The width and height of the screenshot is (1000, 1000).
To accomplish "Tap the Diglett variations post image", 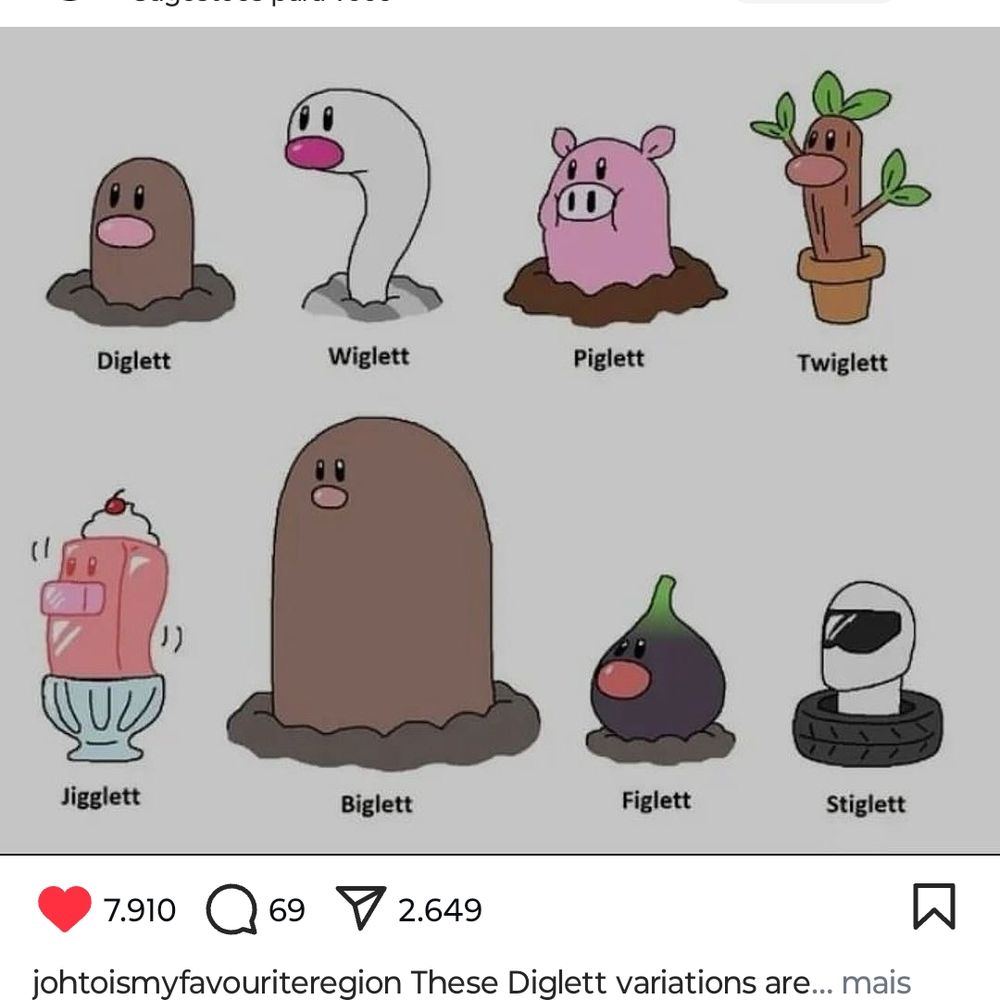I will click(500, 440).
